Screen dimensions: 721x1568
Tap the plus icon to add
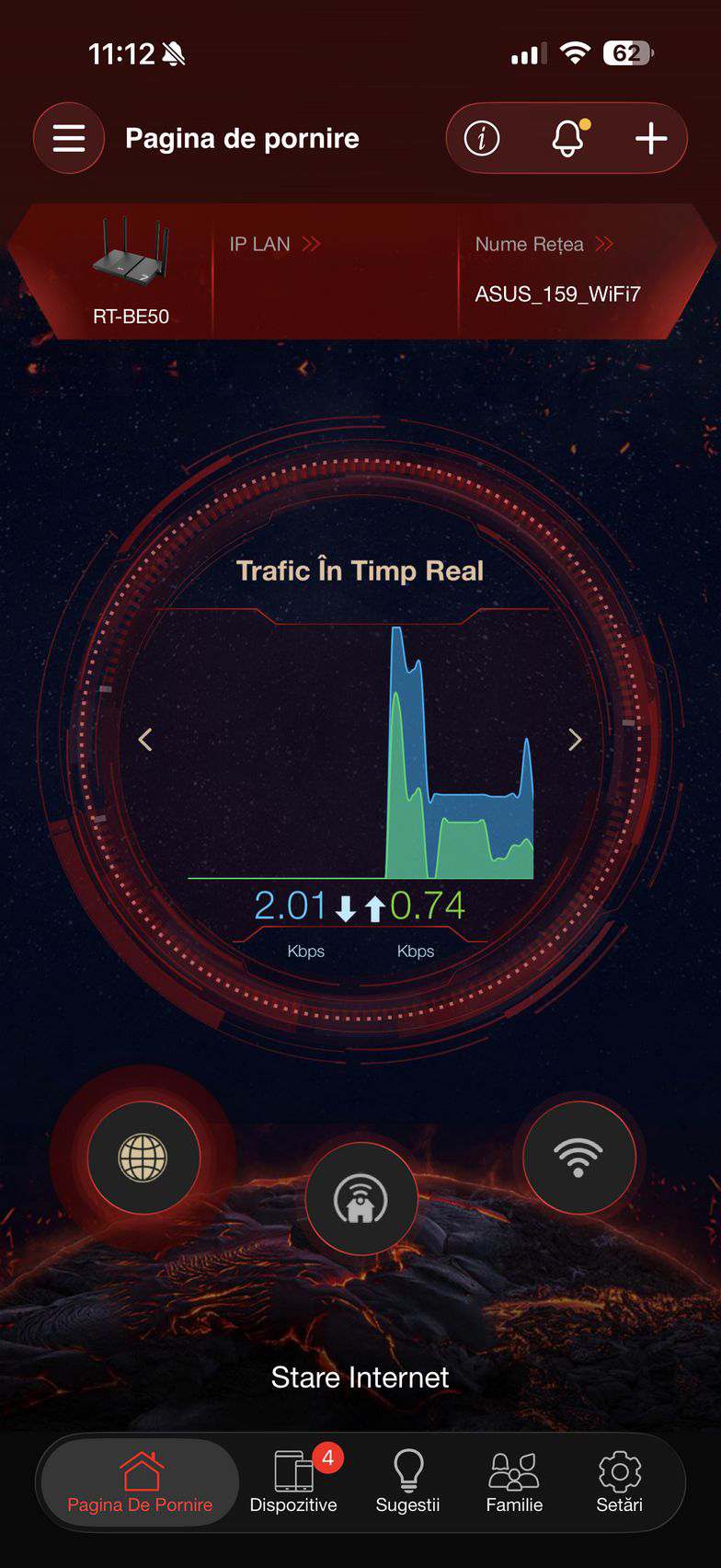tap(651, 139)
